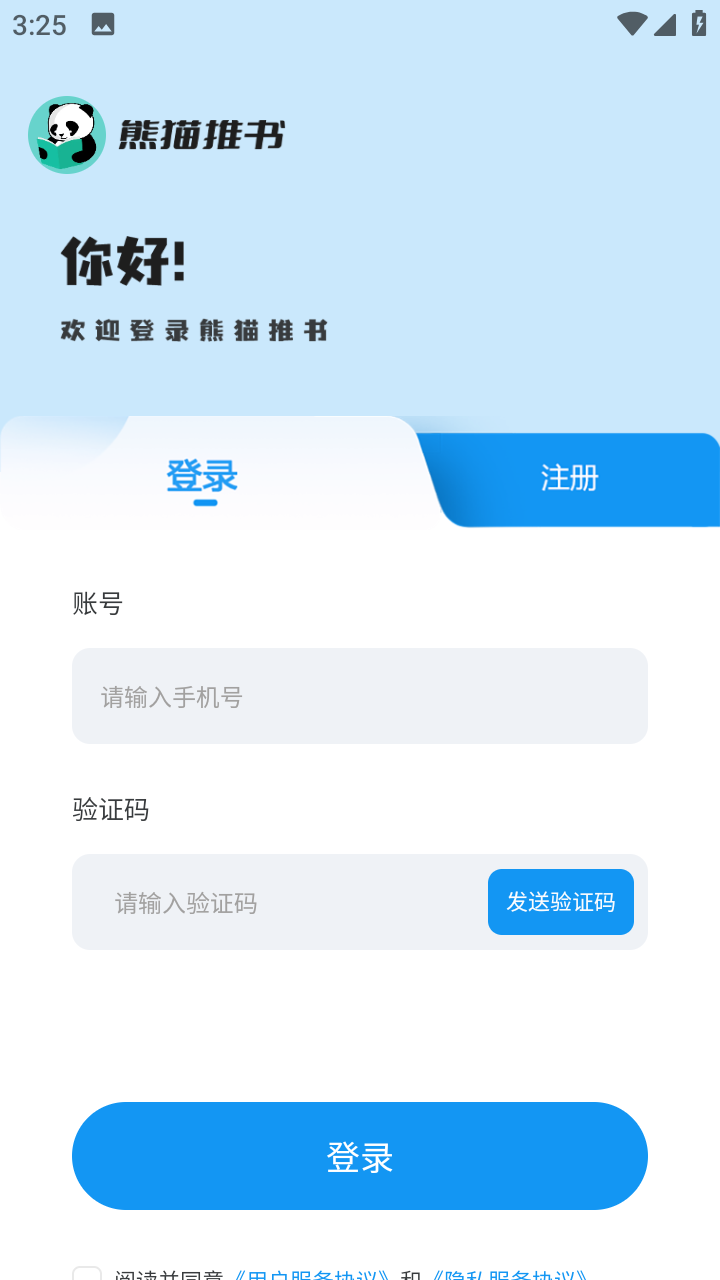
Task: Click the 请输入手机号 phone number field
Action: pyautogui.click(x=360, y=696)
